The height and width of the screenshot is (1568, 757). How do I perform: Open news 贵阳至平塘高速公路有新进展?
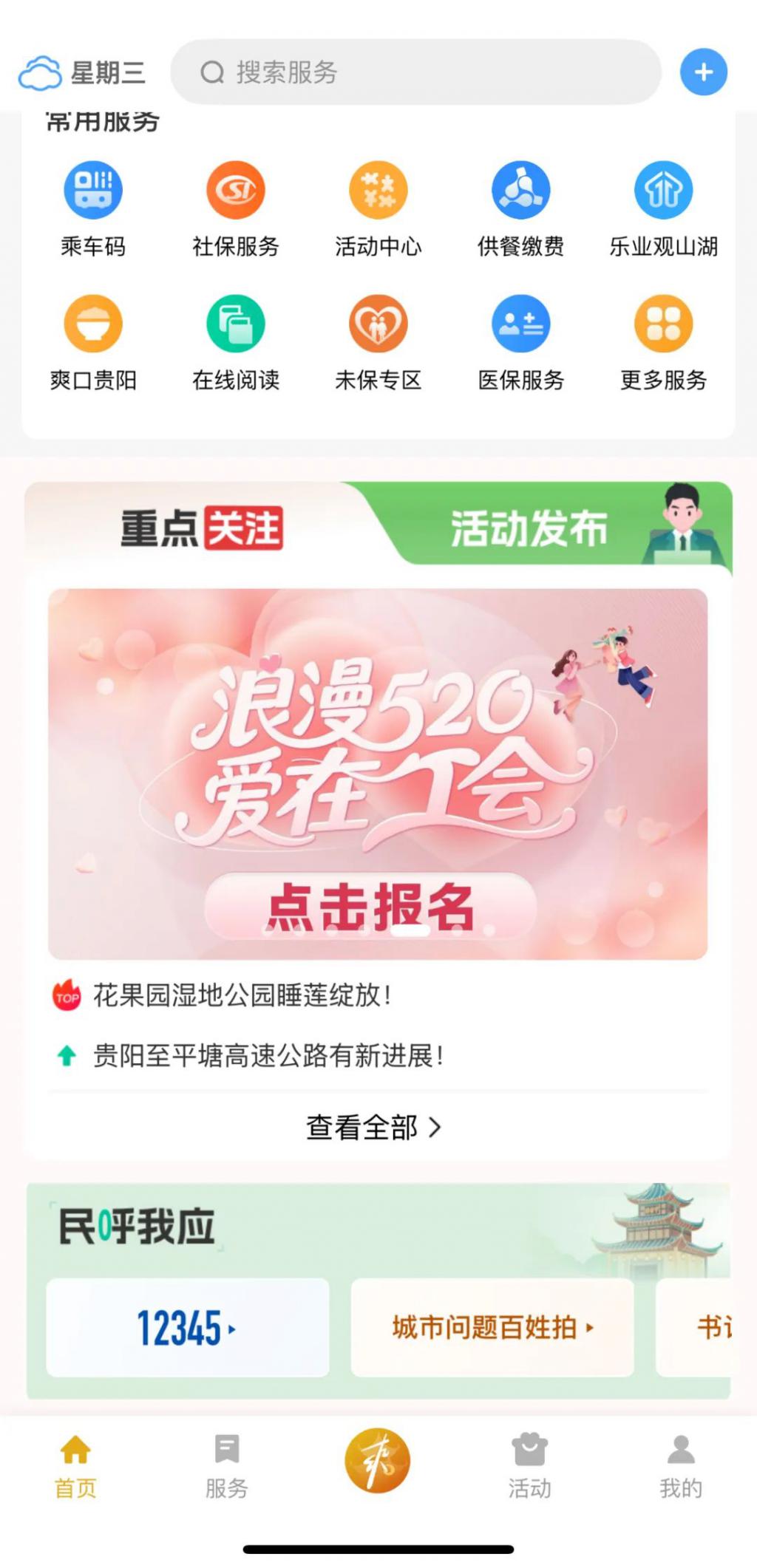(268, 1055)
